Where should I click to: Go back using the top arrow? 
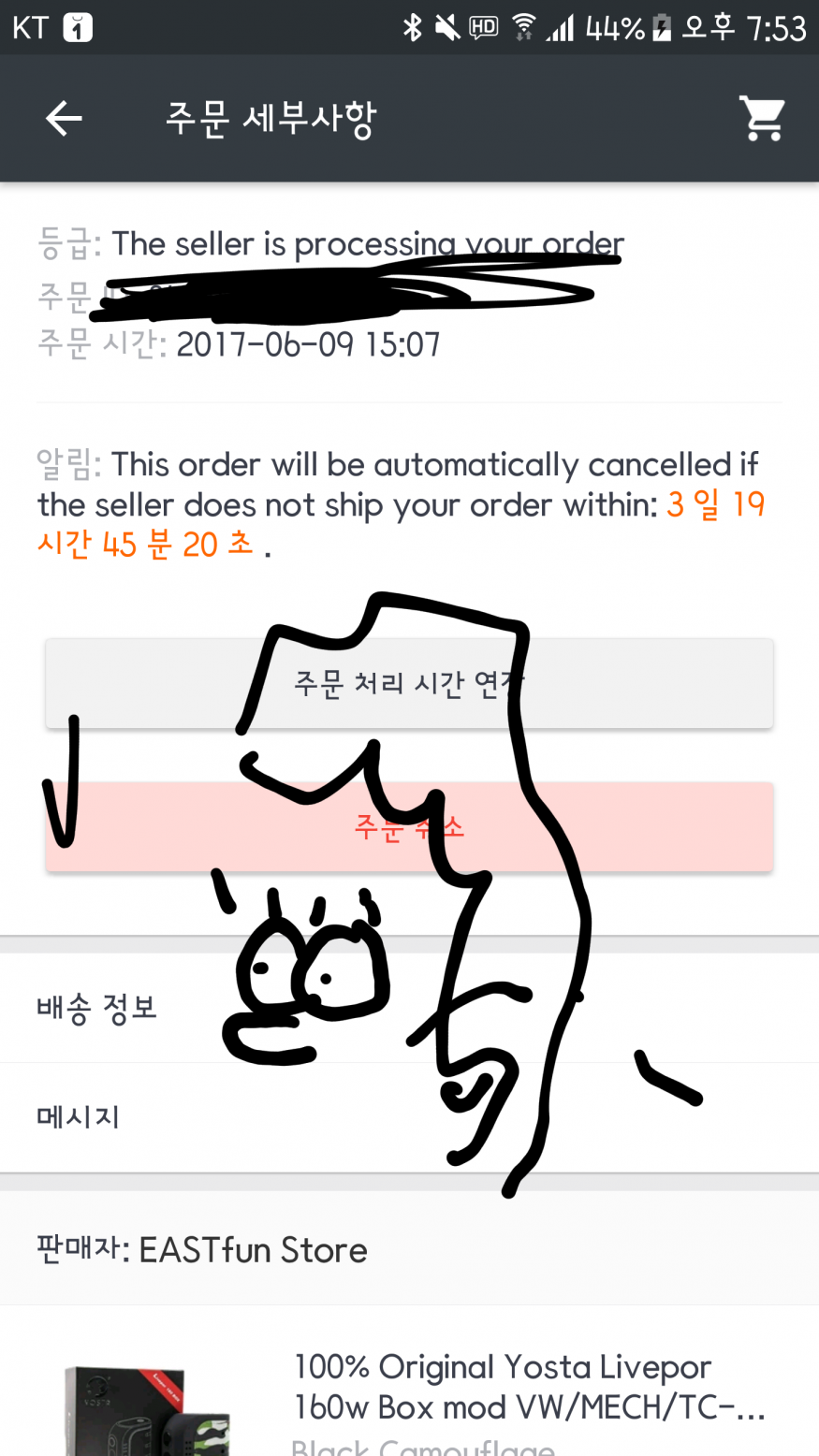(x=64, y=119)
